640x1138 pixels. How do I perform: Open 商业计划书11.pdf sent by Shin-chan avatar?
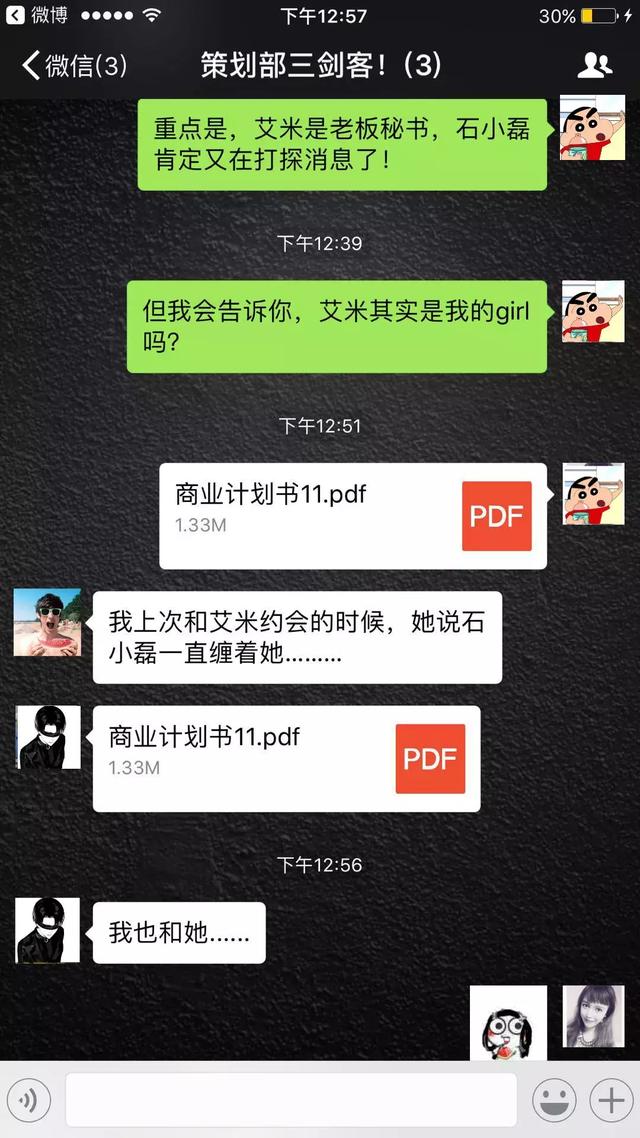[x=353, y=516]
